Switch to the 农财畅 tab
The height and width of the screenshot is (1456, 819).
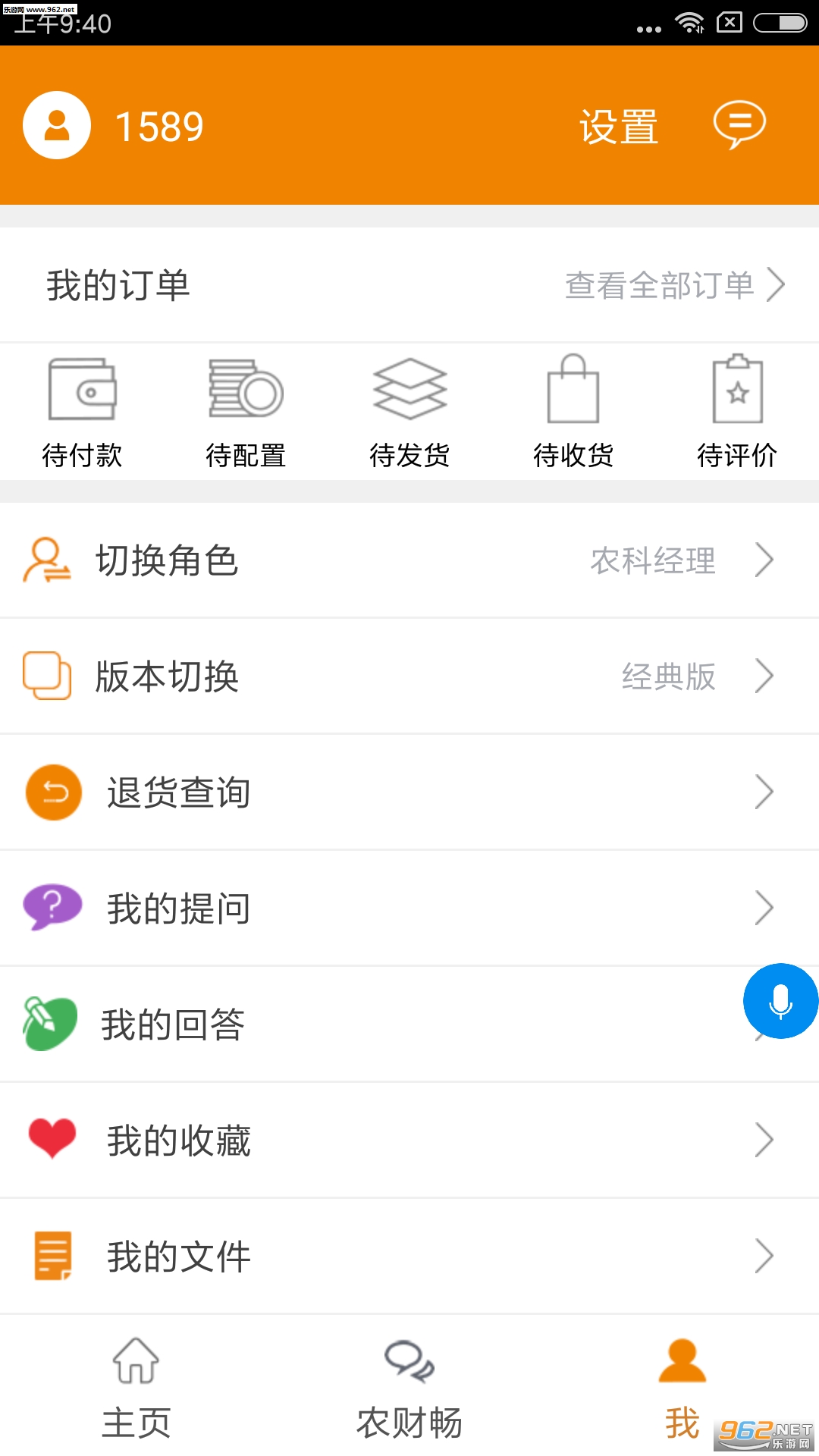[x=409, y=1388]
